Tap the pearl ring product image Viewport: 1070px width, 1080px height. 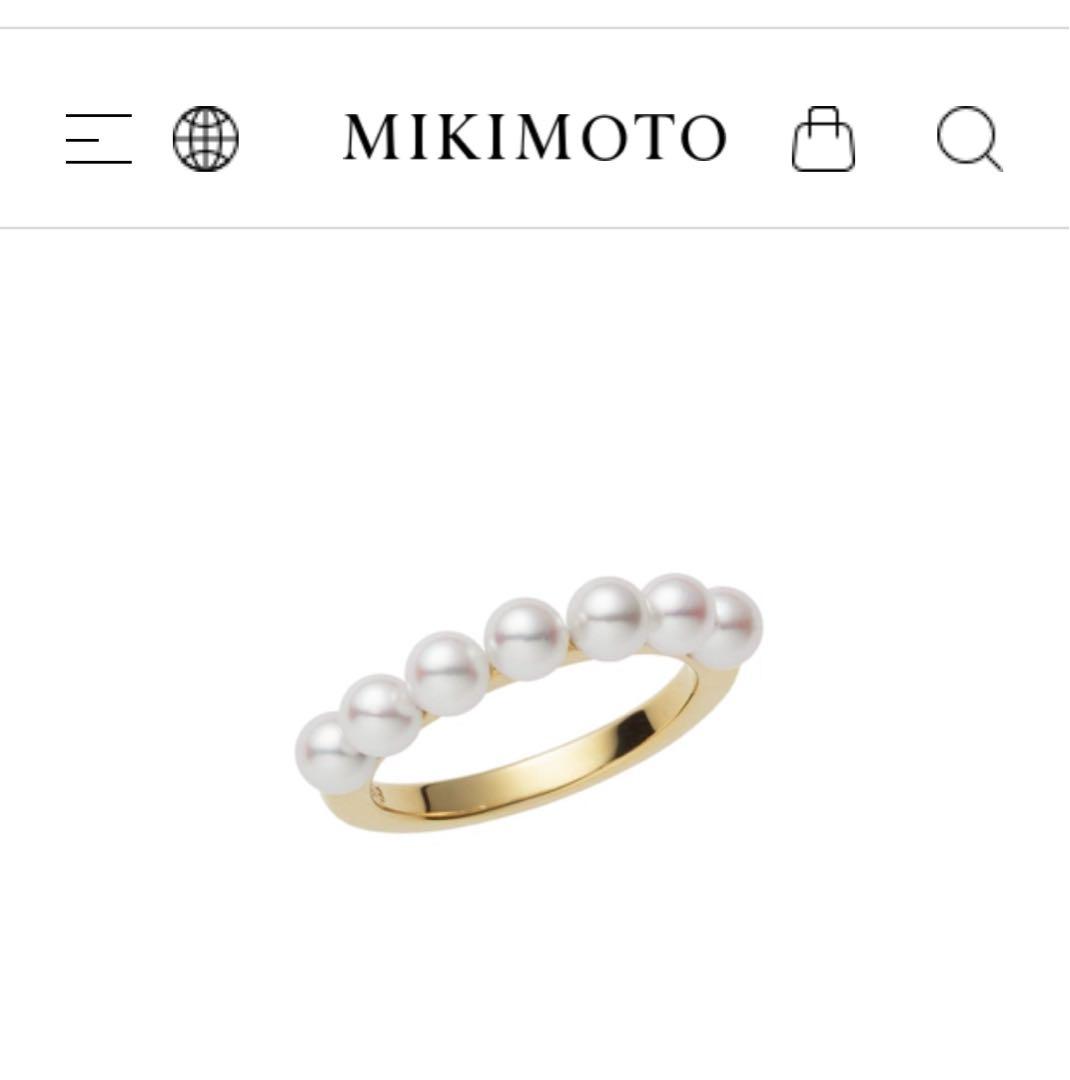(530, 700)
